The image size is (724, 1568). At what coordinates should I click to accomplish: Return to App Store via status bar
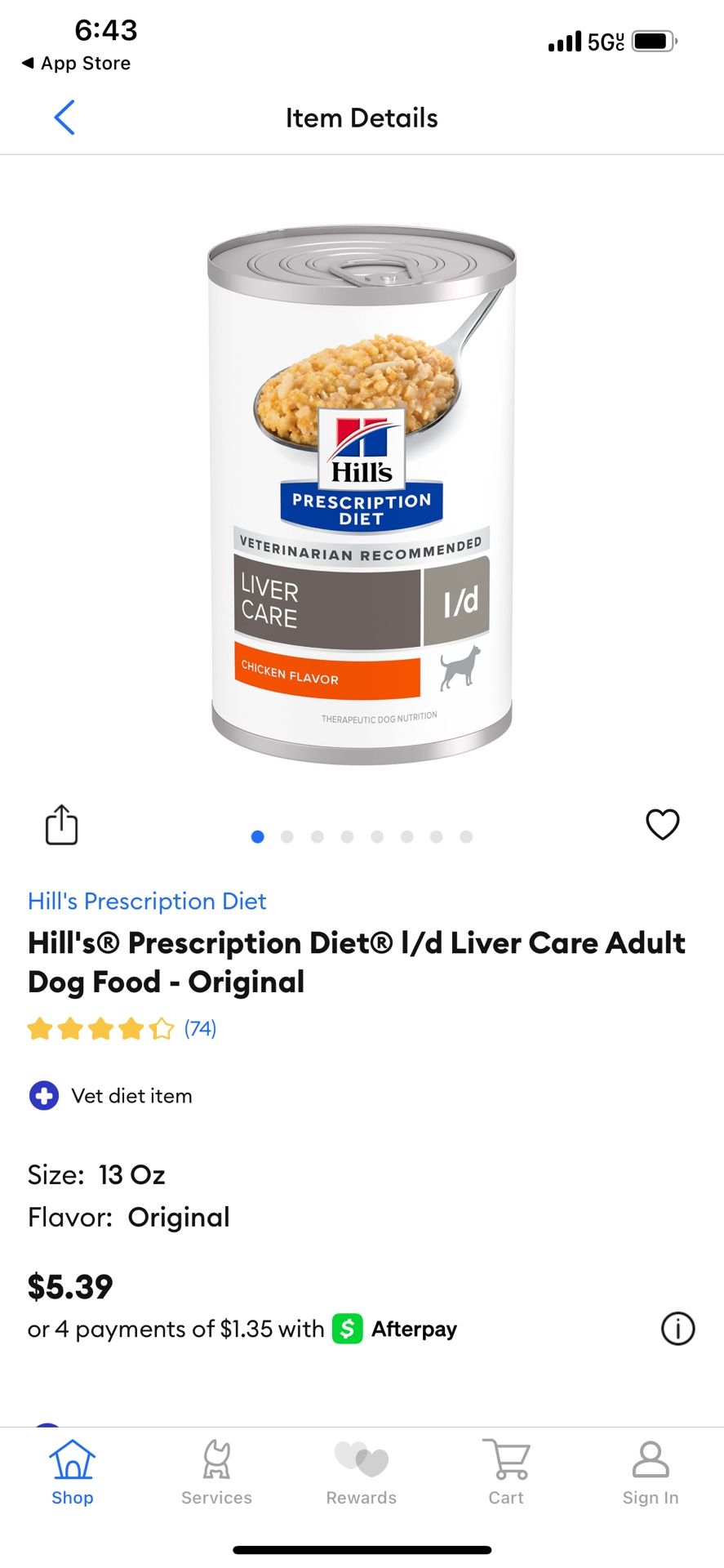click(77, 63)
